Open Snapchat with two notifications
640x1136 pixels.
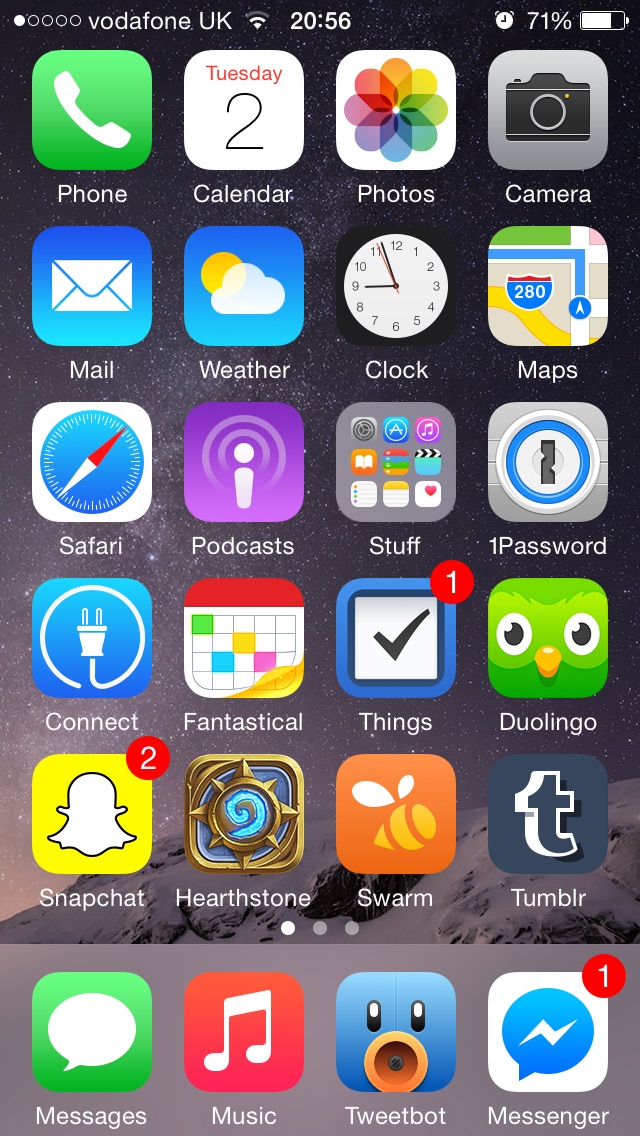92,814
